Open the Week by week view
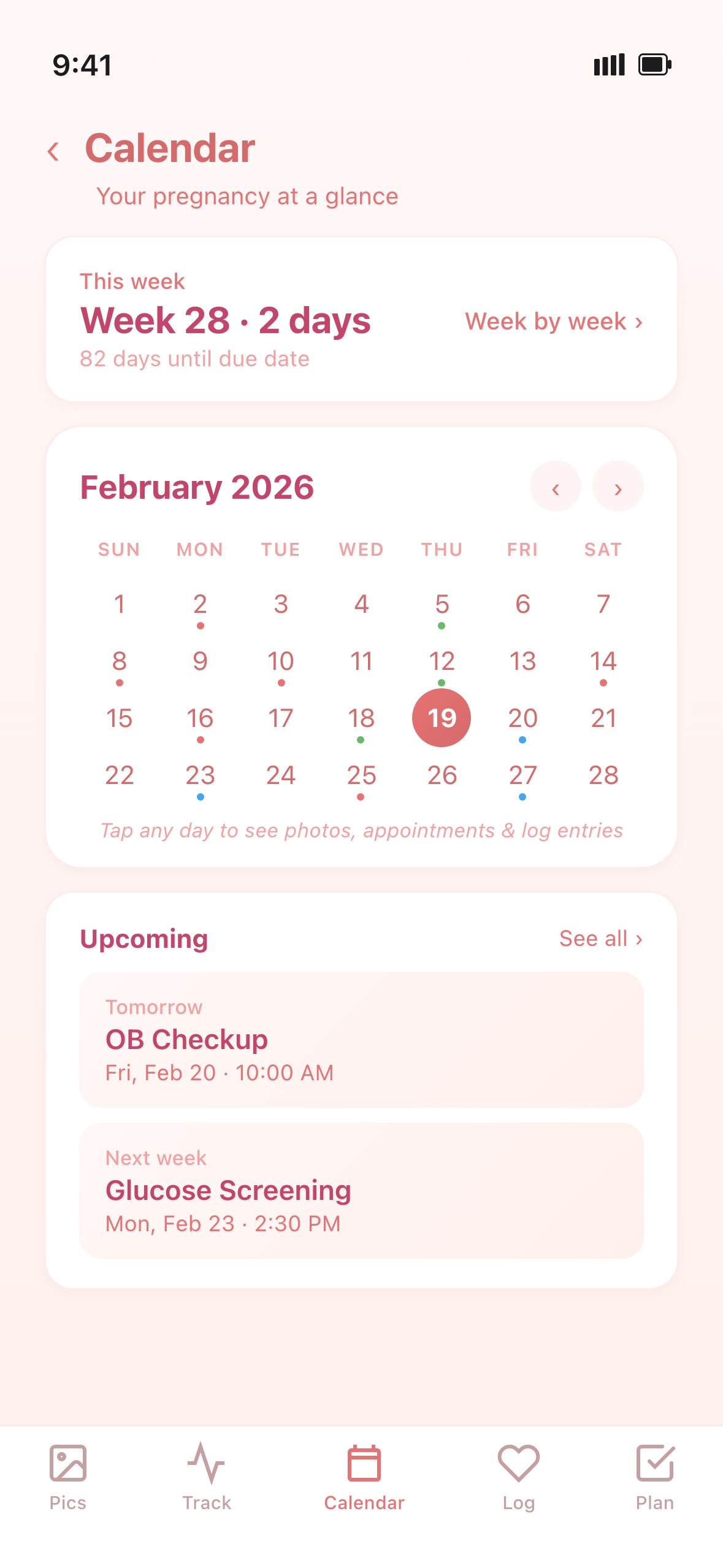 click(554, 321)
